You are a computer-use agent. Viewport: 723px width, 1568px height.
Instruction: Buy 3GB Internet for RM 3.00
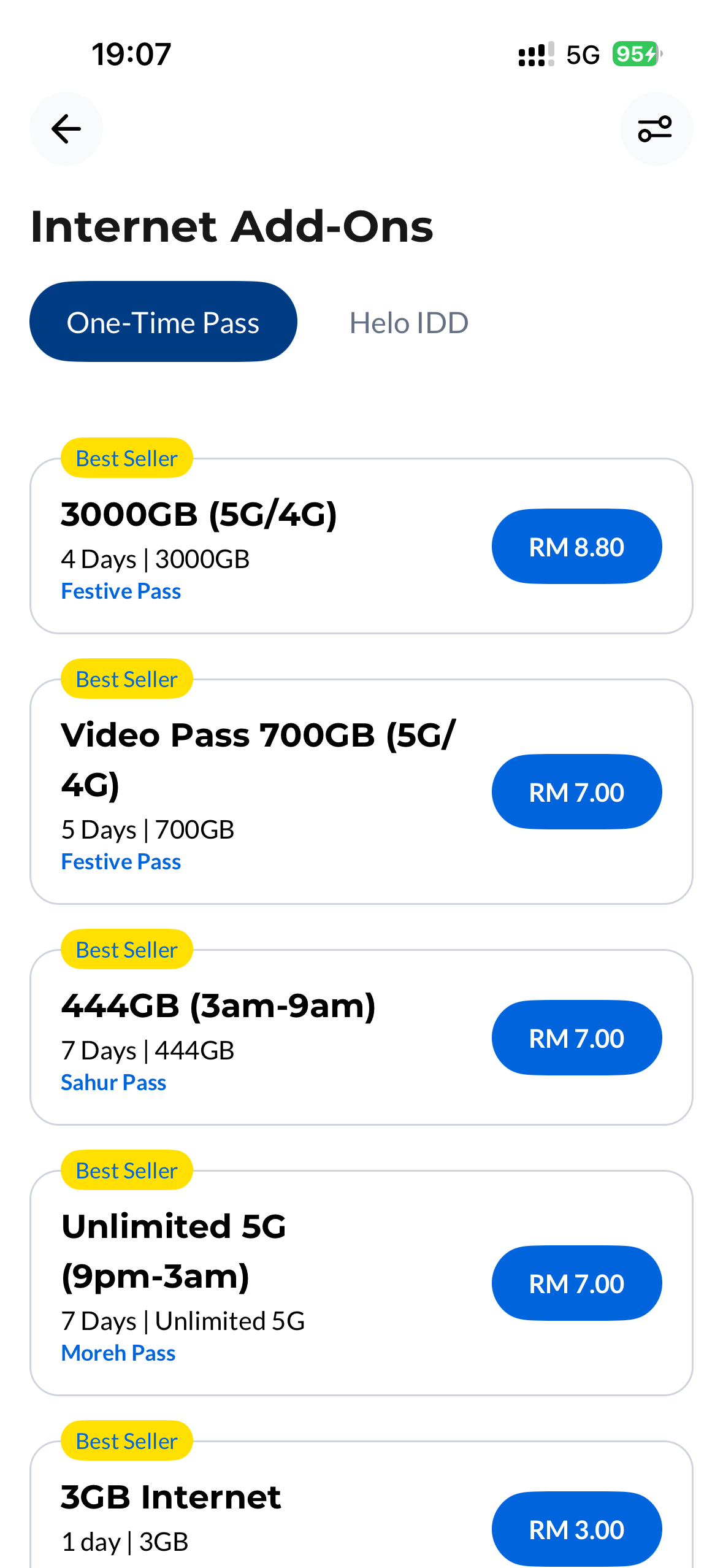coord(576,1529)
